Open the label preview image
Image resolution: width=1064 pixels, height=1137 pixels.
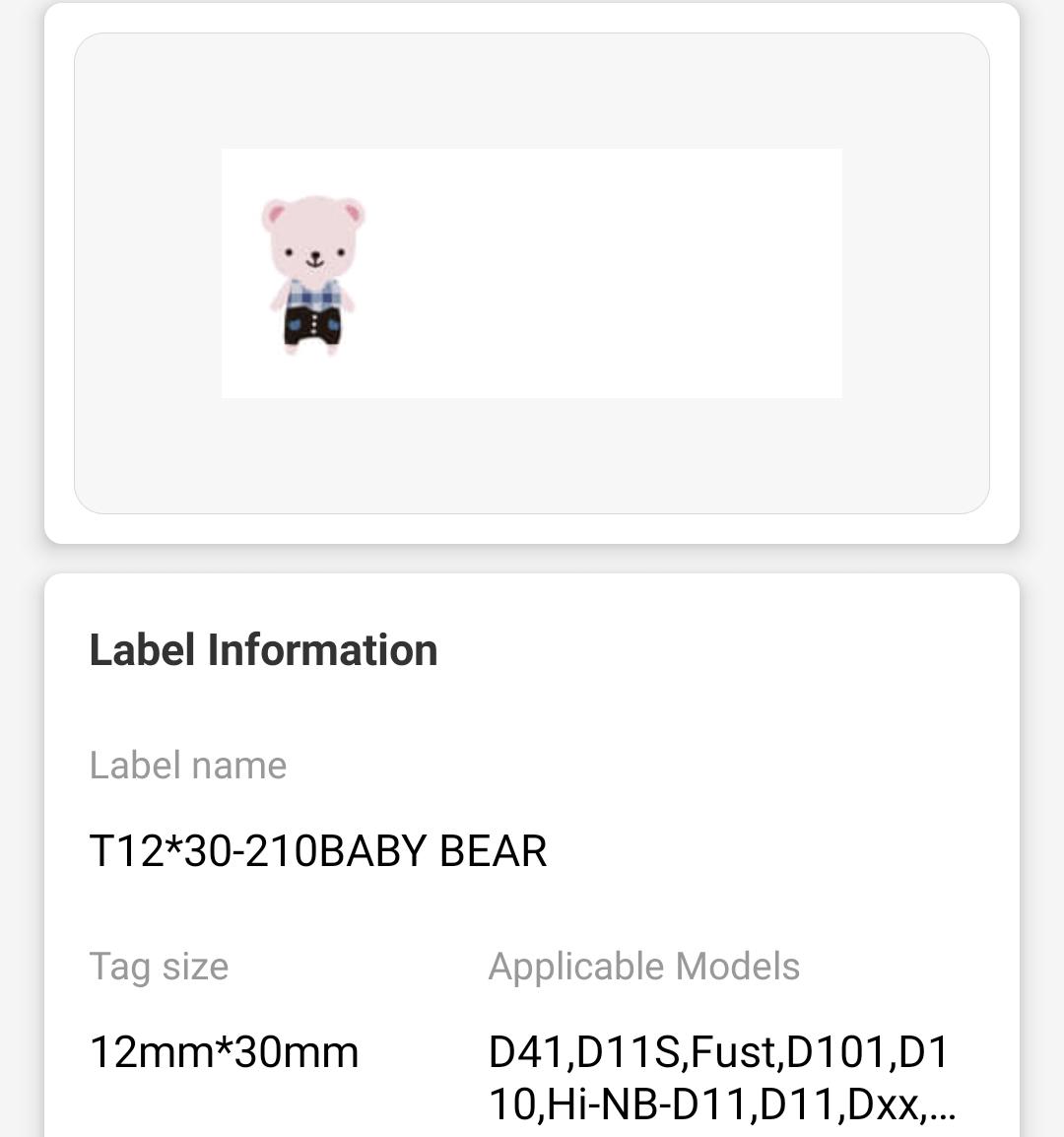[x=532, y=271]
